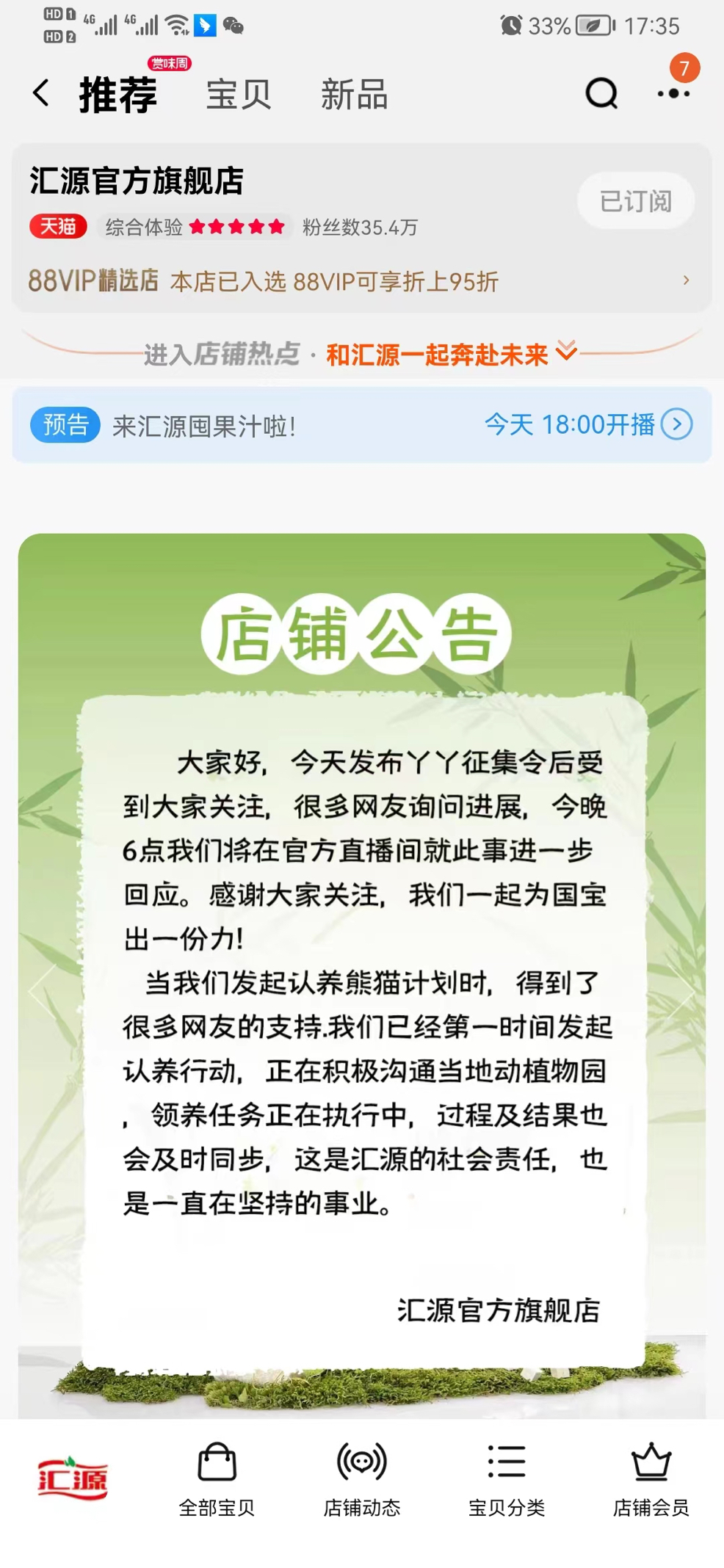Show the previous announcement banner slide
This screenshot has width=724, height=1568.
pyautogui.click(x=42, y=992)
